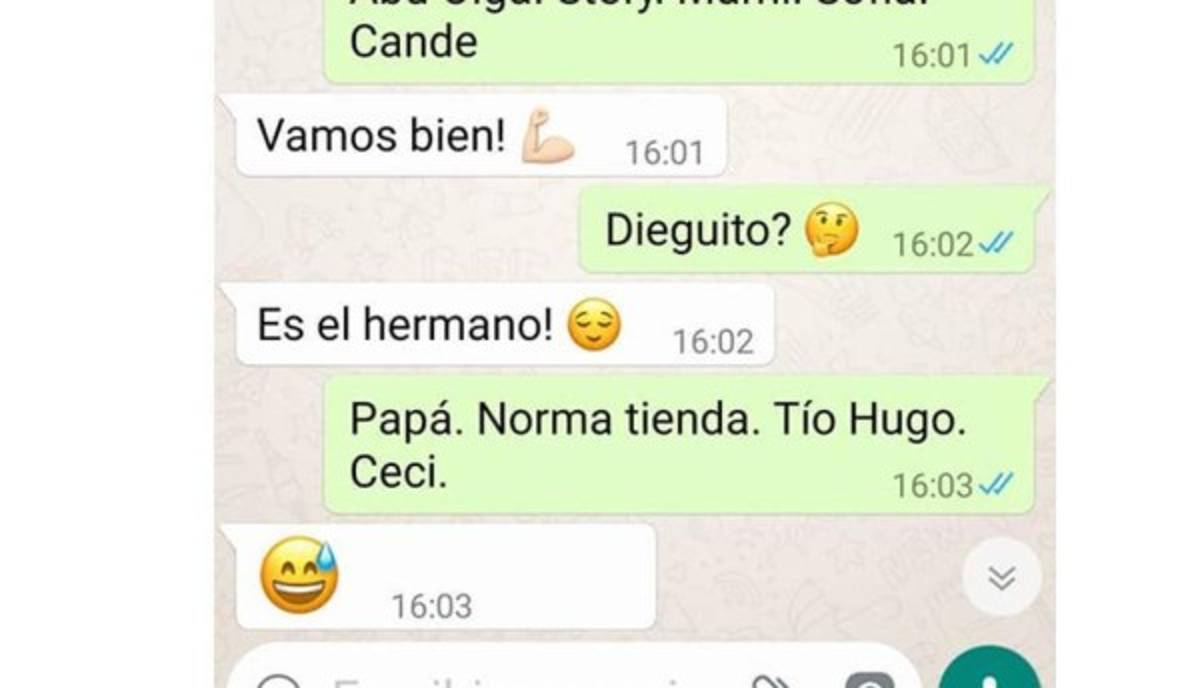1200x688 pixels.
Task: Open the camera from the message bar
Action: click(x=871, y=682)
